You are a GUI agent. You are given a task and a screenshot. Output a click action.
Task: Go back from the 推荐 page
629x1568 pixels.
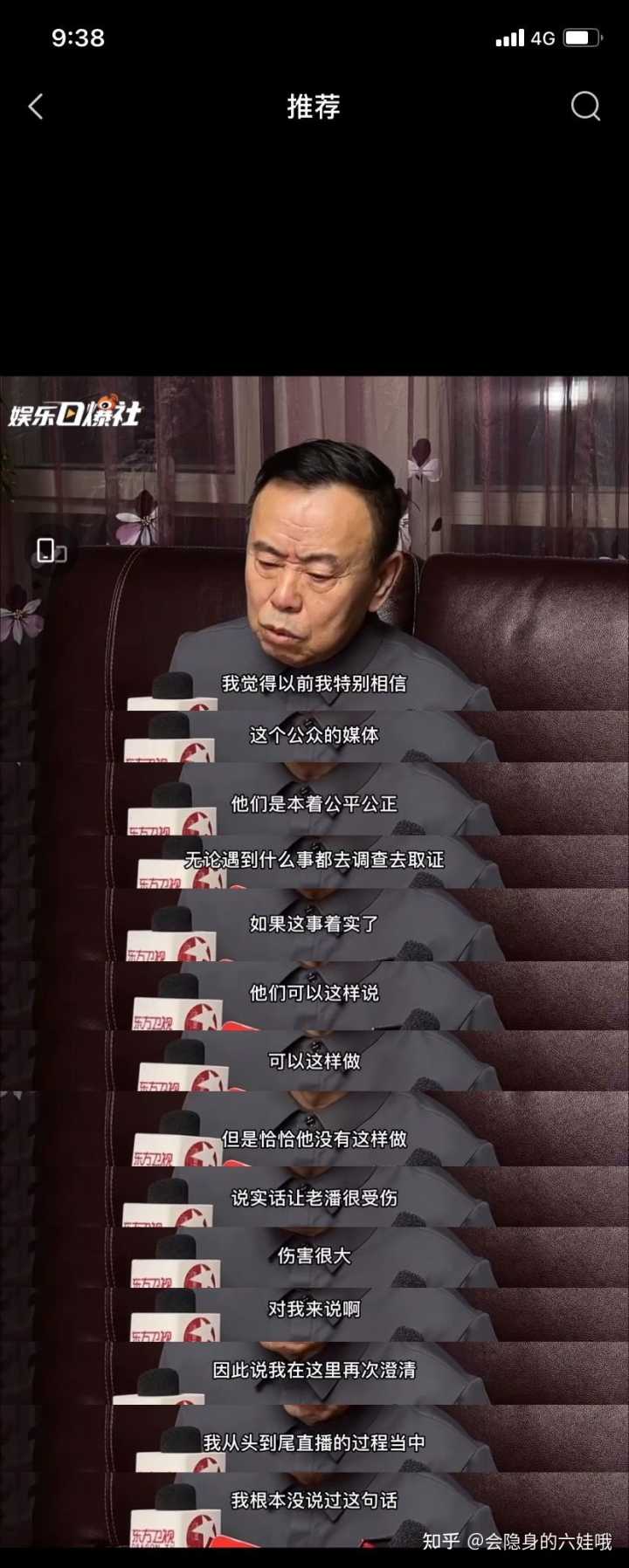tap(36, 107)
